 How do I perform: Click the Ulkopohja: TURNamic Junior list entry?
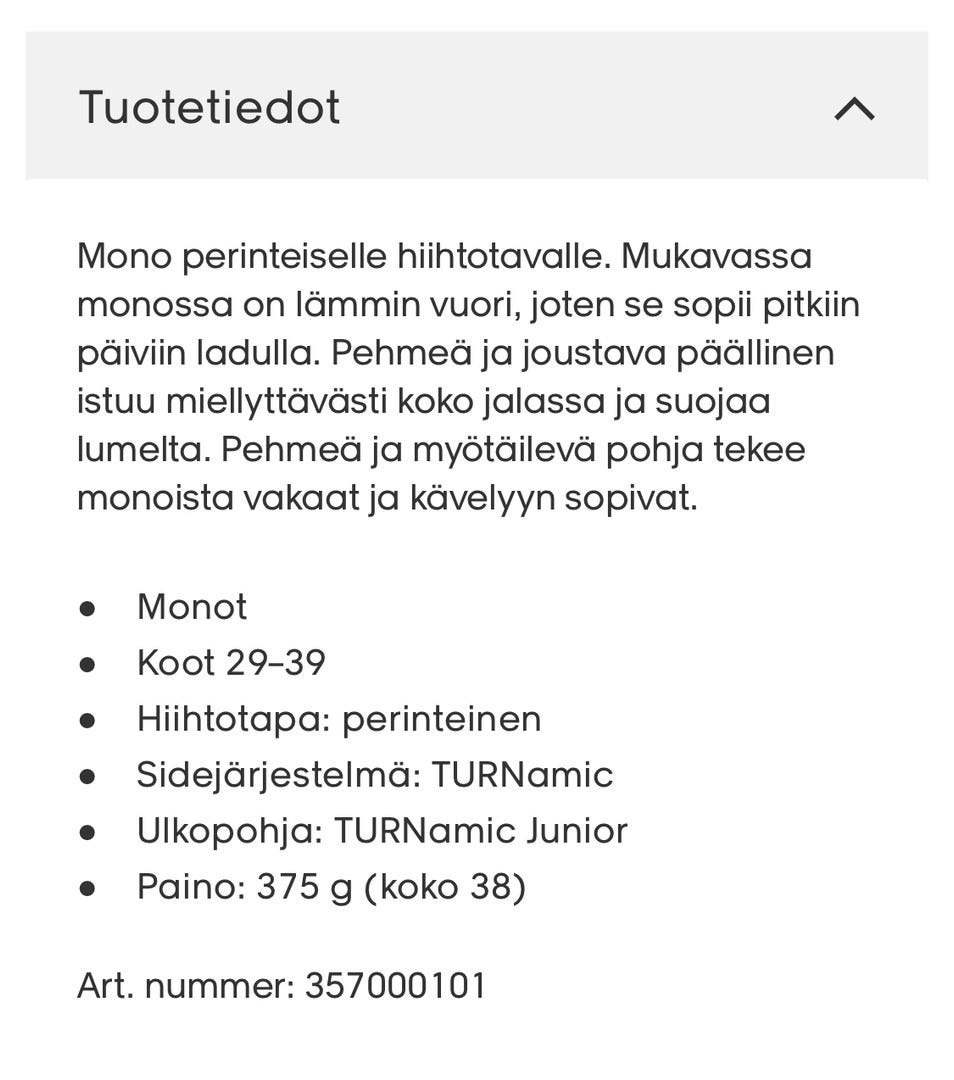pos(381,830)
